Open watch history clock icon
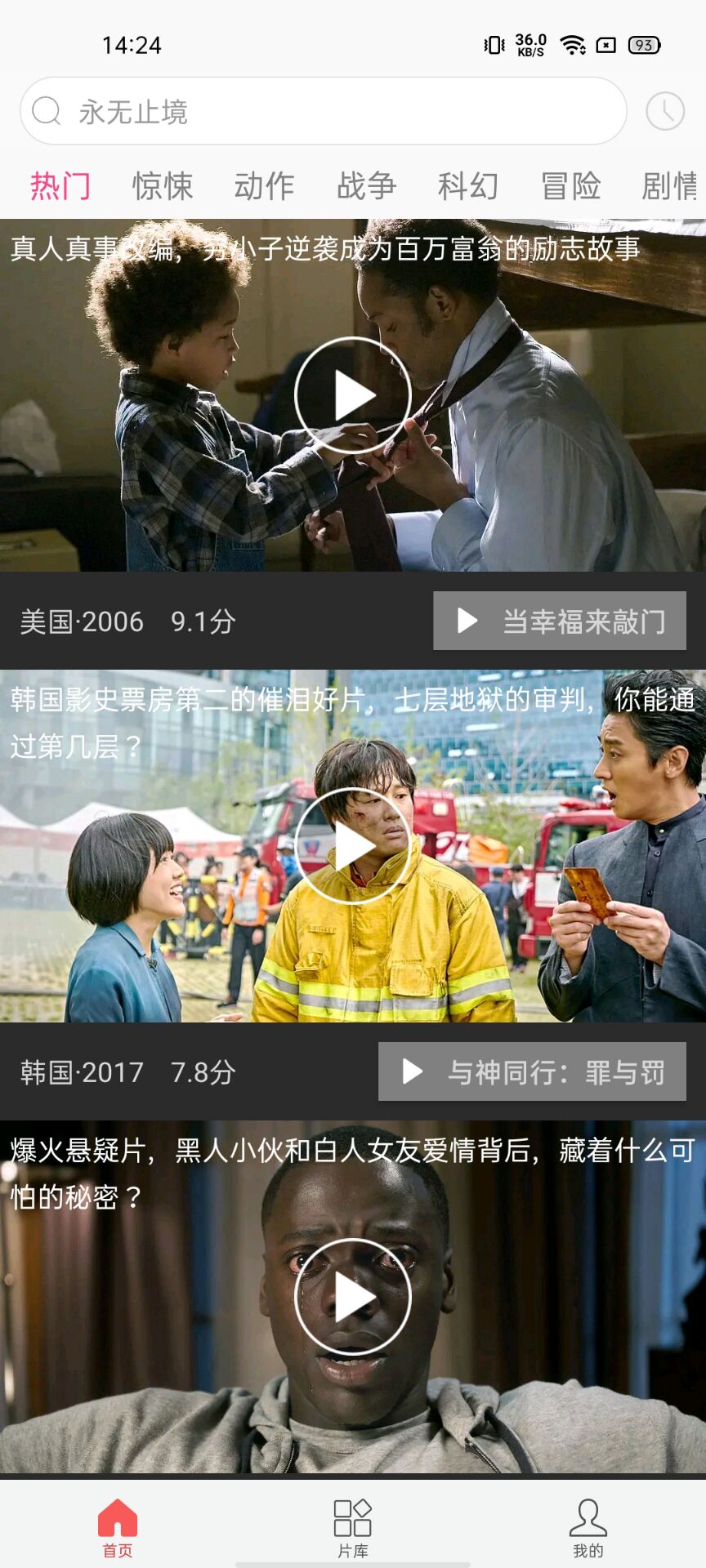 [665, 111]
